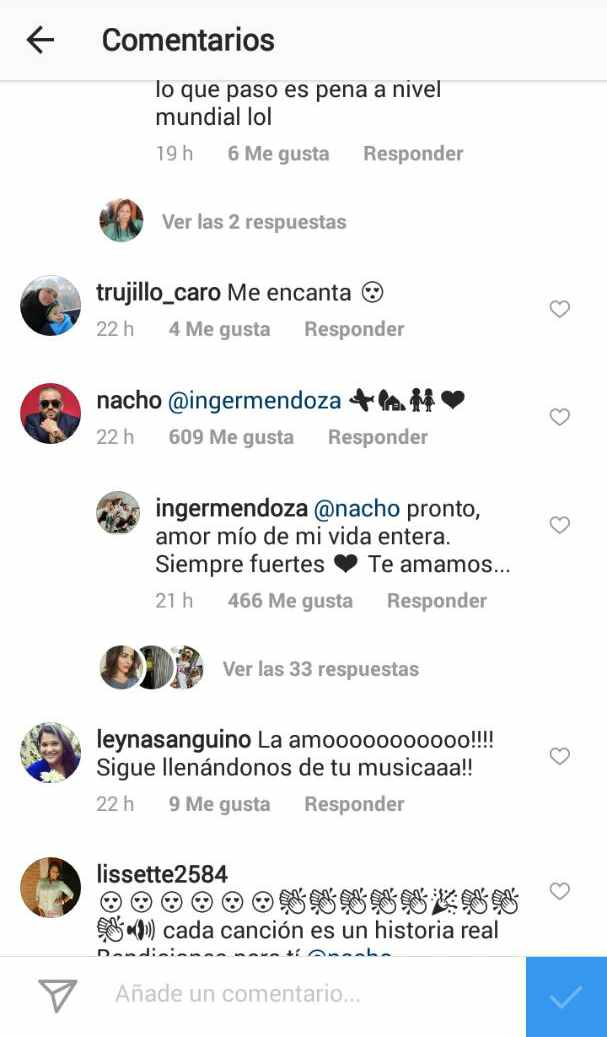
Task: Go back from Comentarios screen
Action: (40, 40)
